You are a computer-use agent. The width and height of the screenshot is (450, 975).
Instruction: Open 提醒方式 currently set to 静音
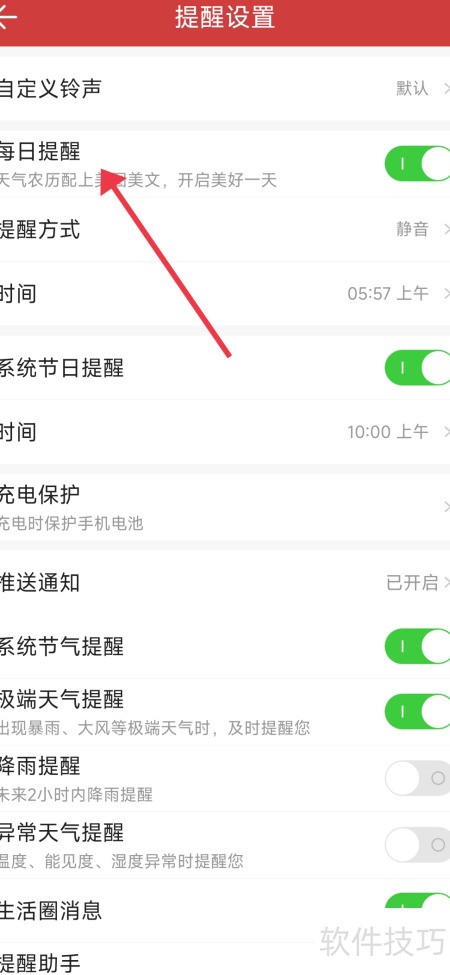[225, 229]
